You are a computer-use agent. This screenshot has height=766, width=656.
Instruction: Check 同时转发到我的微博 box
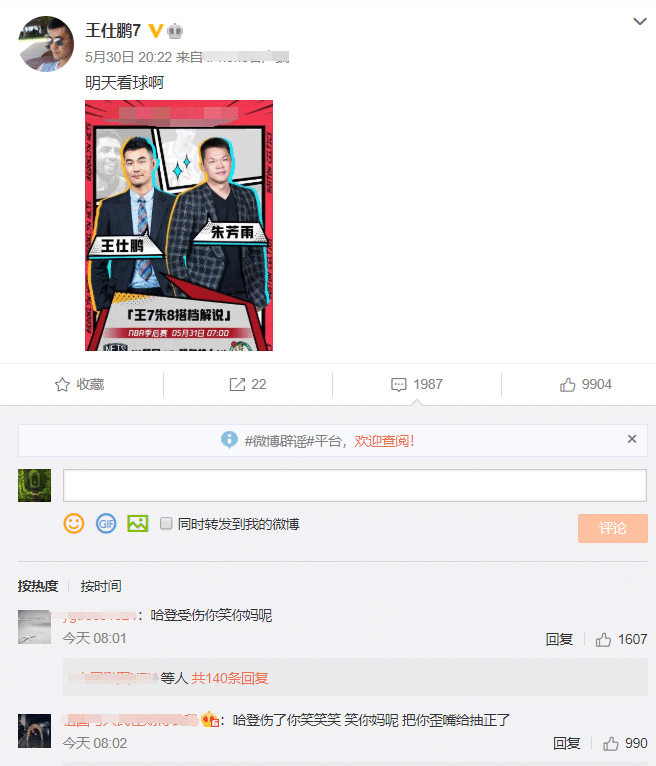pyautogui.click(x=167, y=523)
